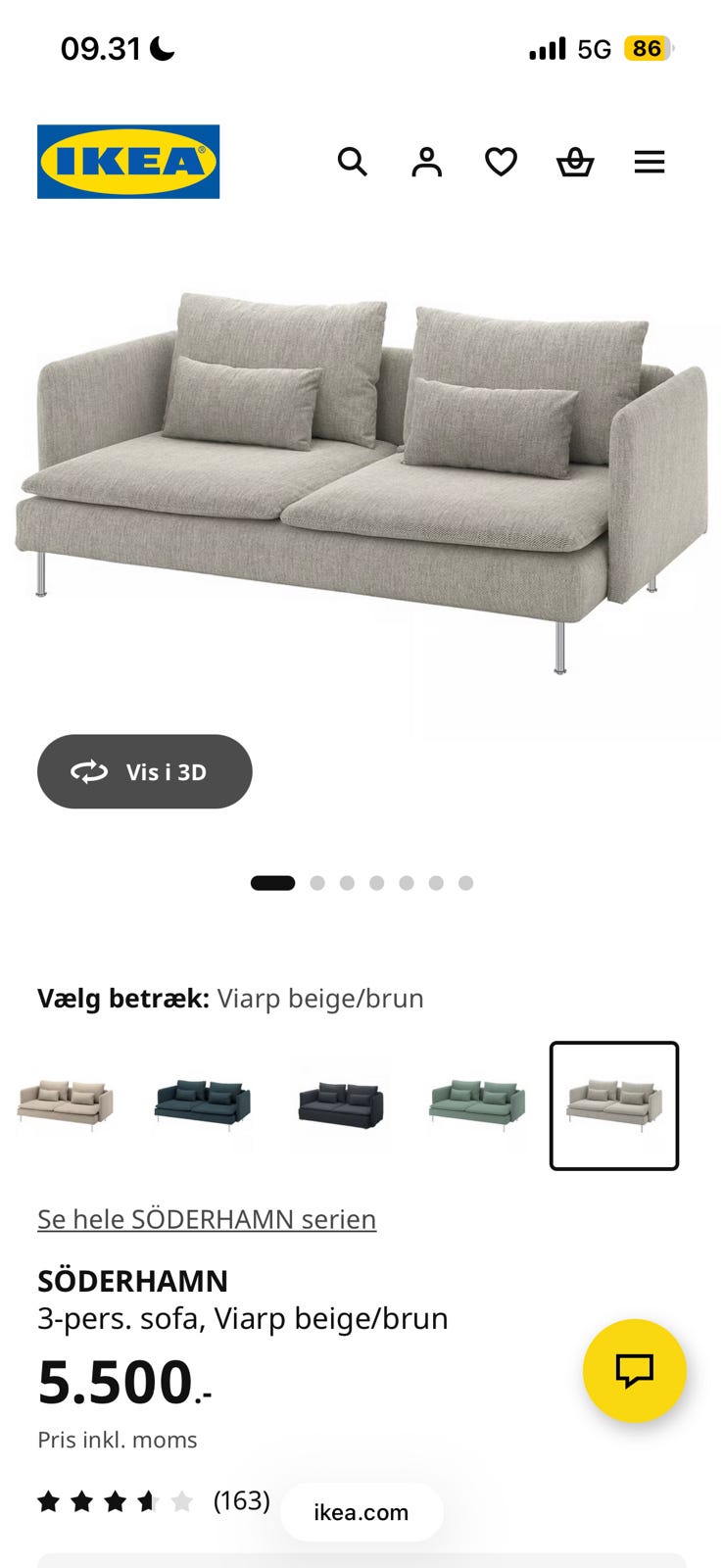Viewport: 724px width, 1568px height.
Task: Open the hamburger navigation menu icon
Action: pyautogui.click(x=650, y=162)
